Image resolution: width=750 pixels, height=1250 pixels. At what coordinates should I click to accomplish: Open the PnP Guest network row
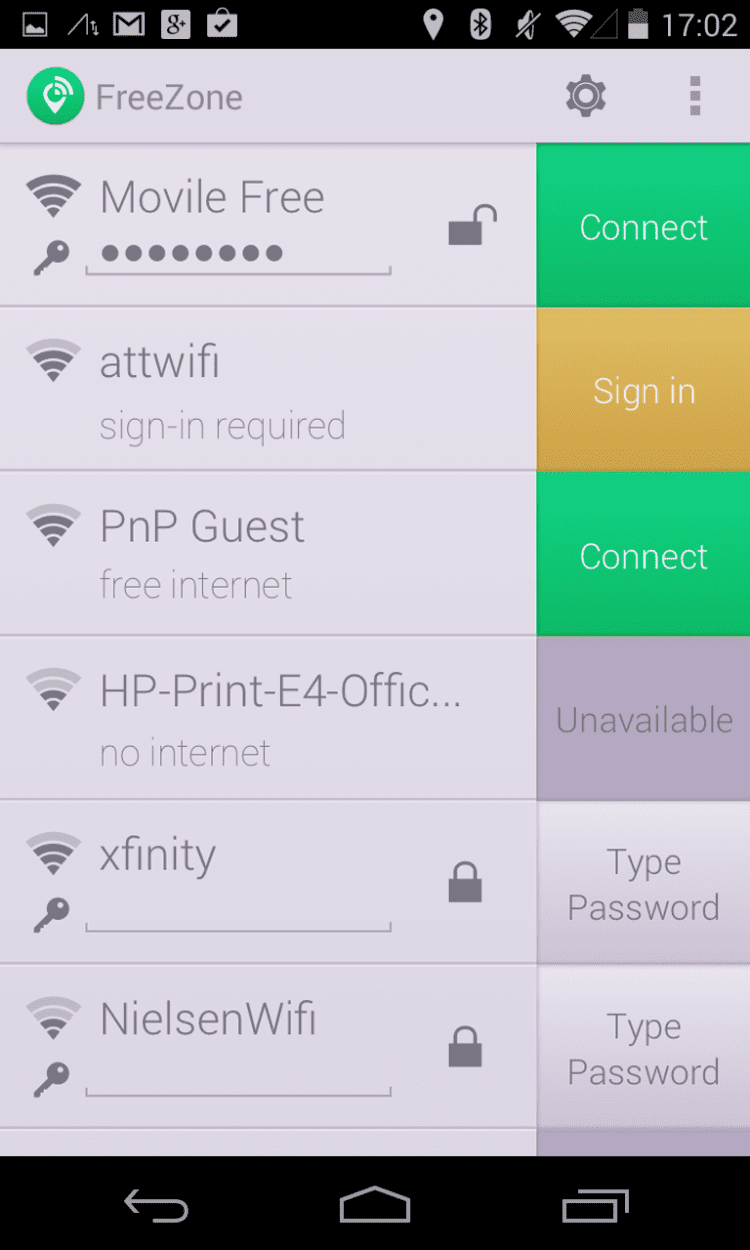click(x=268, y=555)
